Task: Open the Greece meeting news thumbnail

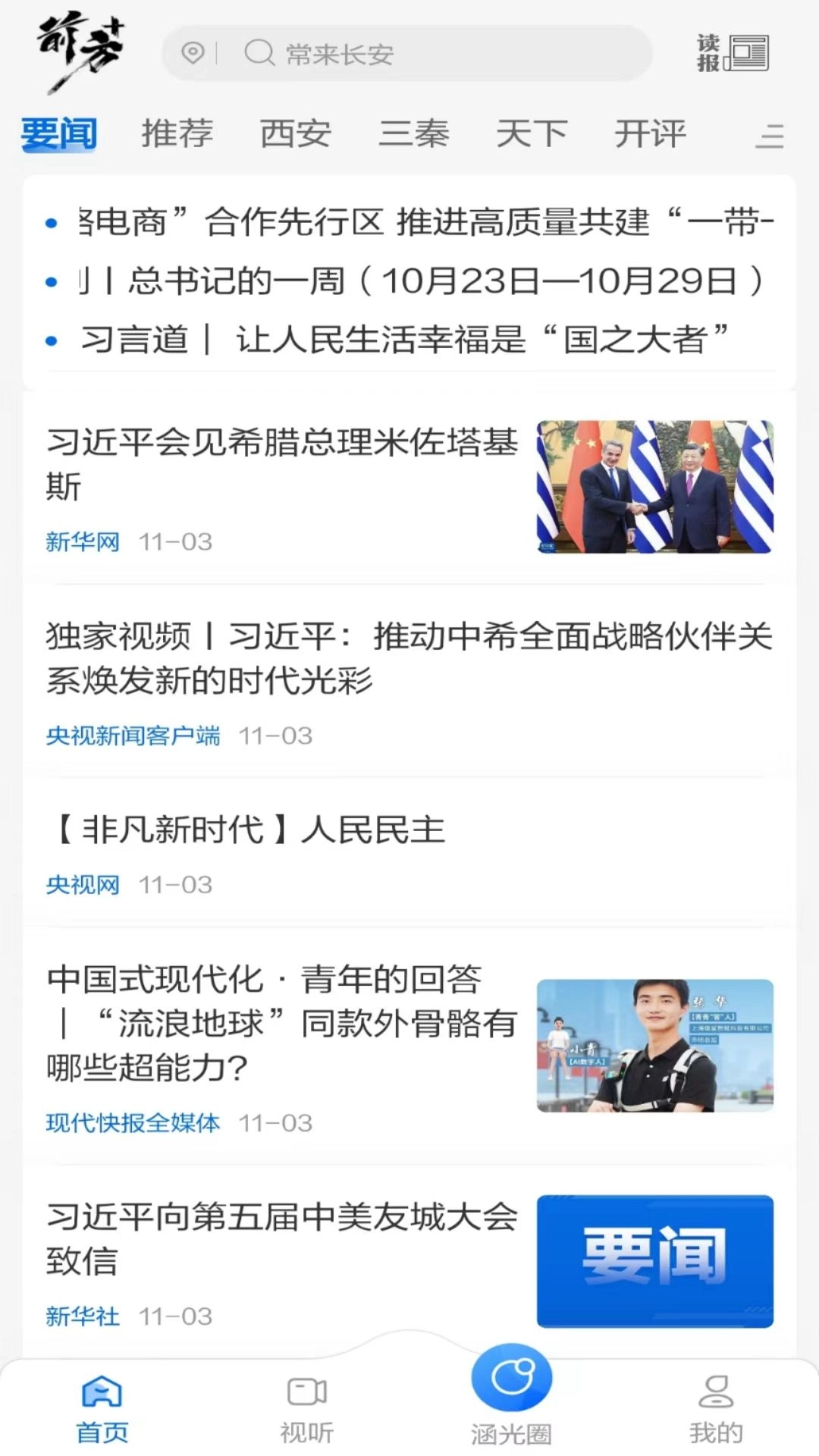Action: [654, 487]
